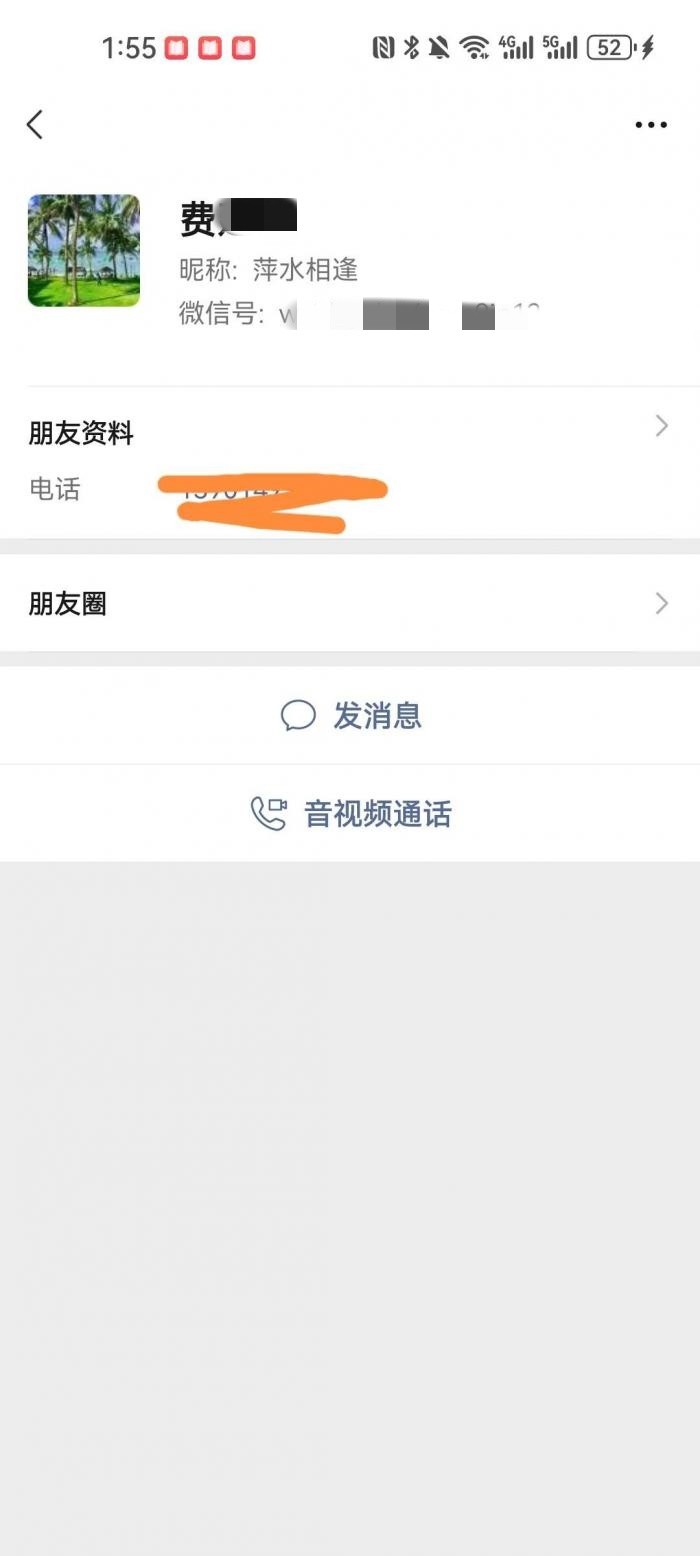This screenshot has height=1556, width=700.
Task: Go back using the top-left arrow
Action: tap(35, 125)
